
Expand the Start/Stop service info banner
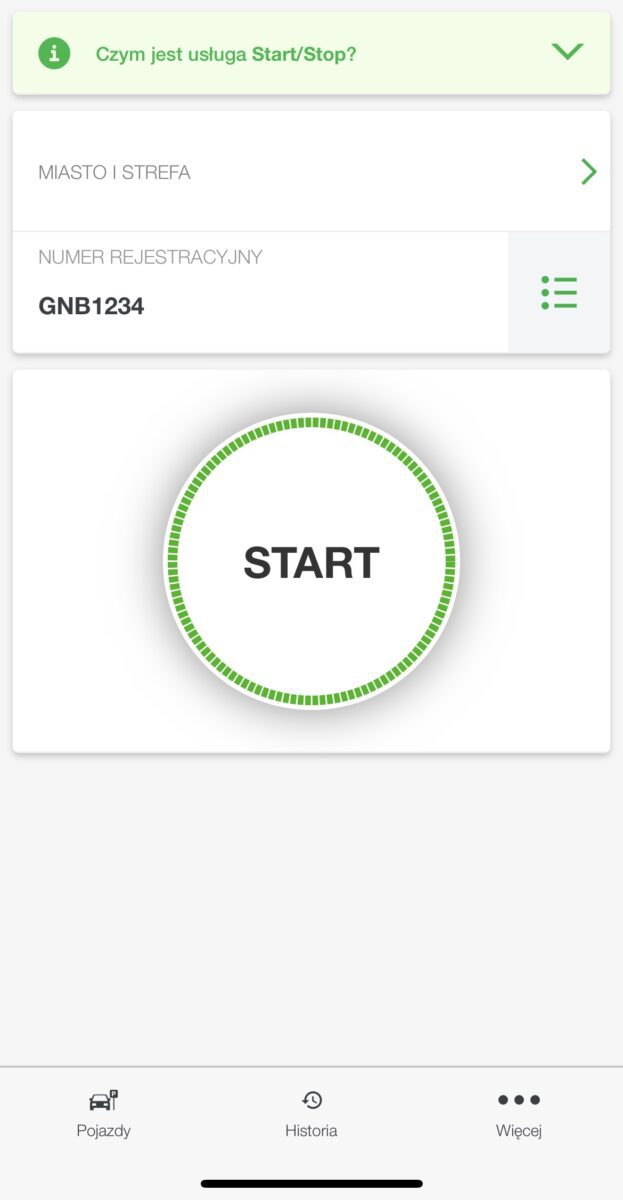567,52
